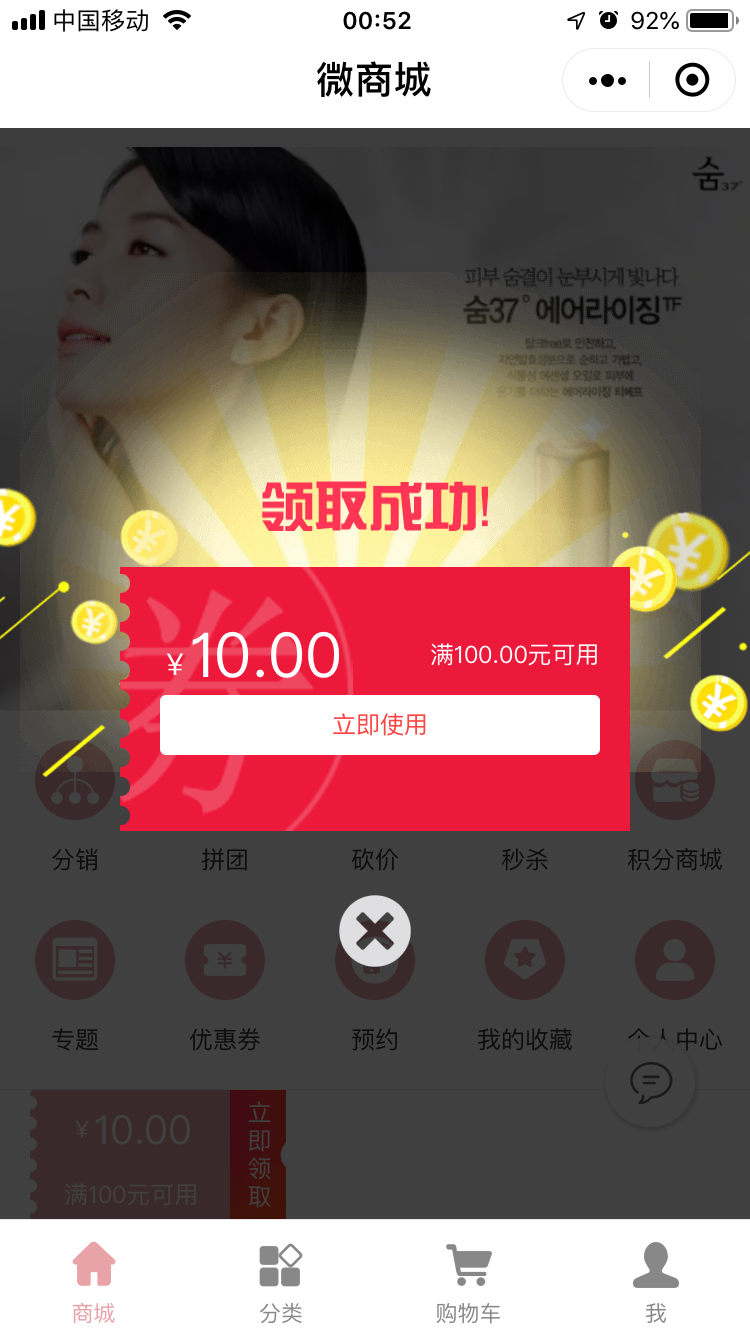Switch to the 分类 tab

[x=281, y=1283]
